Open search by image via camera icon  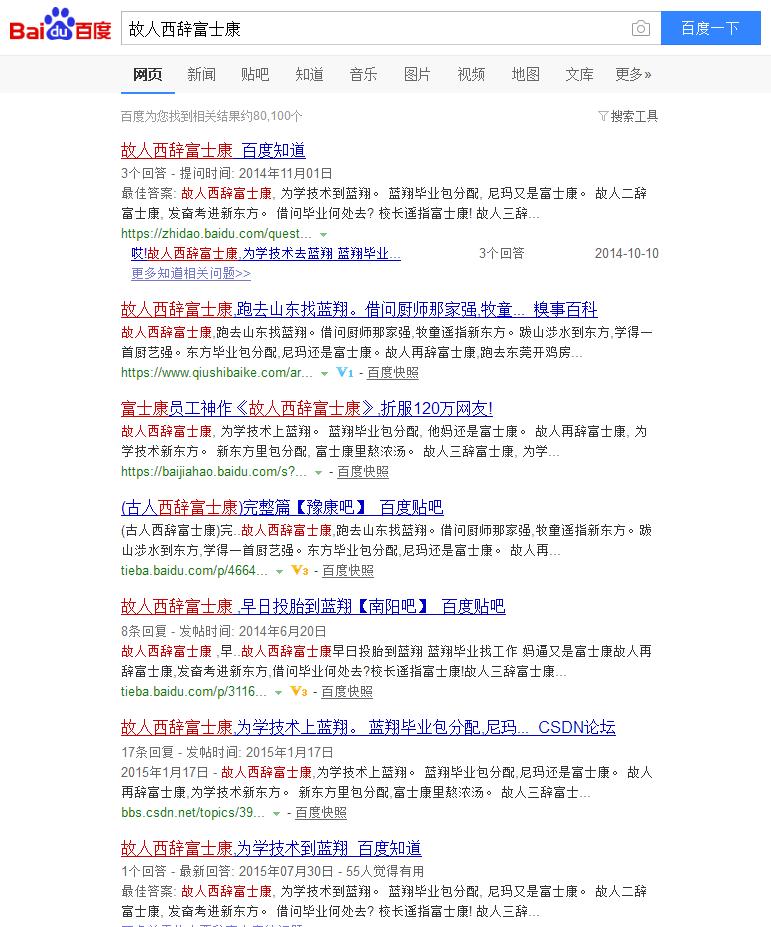(640, 28)
